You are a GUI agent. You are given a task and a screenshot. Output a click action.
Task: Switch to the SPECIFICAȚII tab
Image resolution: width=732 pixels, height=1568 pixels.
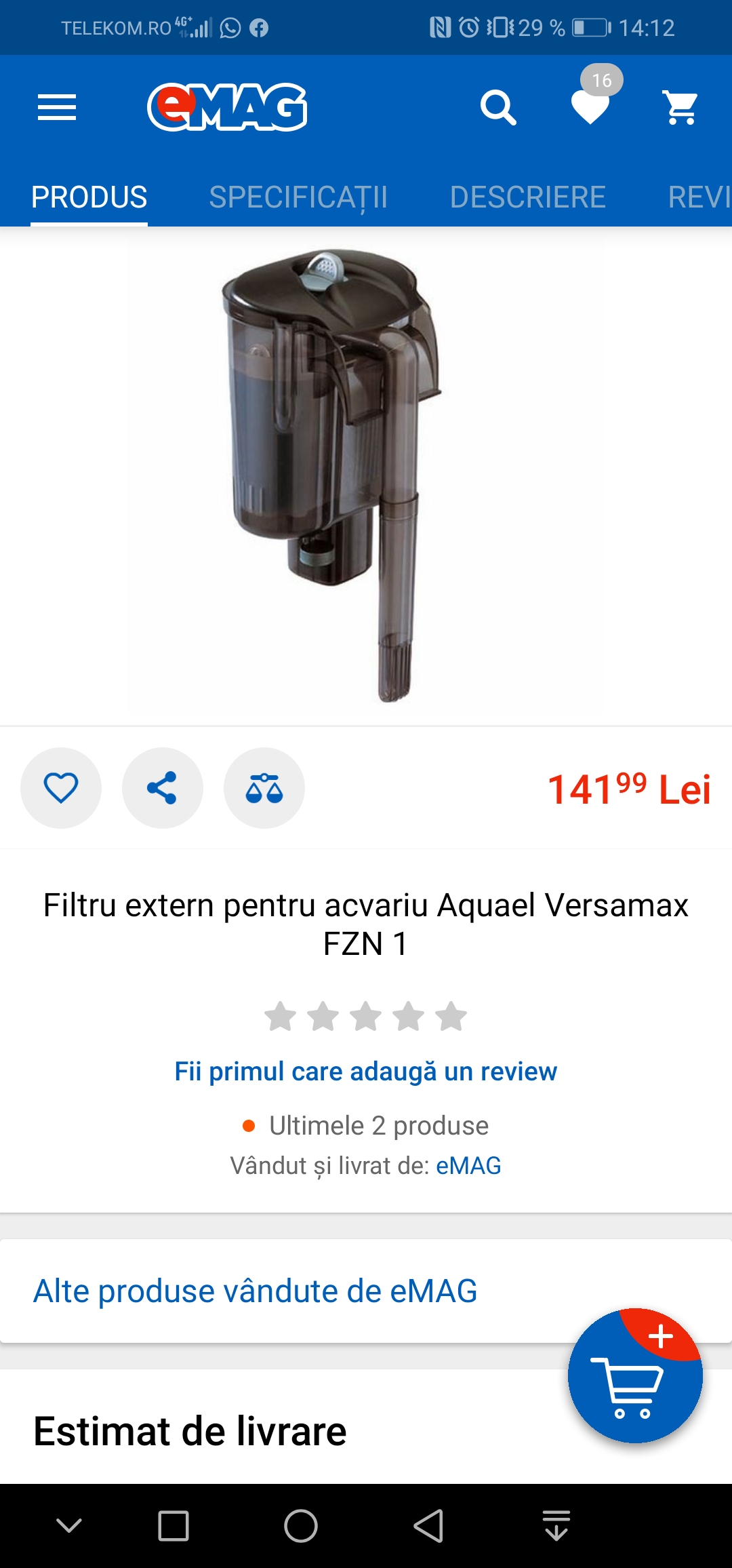tap(298, 197)
